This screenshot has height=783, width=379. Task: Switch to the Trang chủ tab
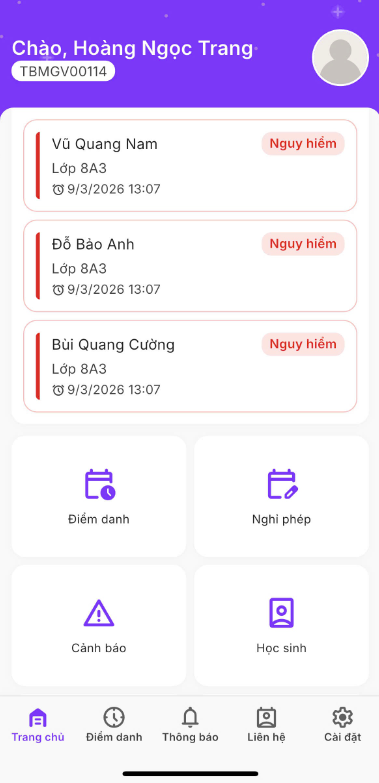click(38, 725)
